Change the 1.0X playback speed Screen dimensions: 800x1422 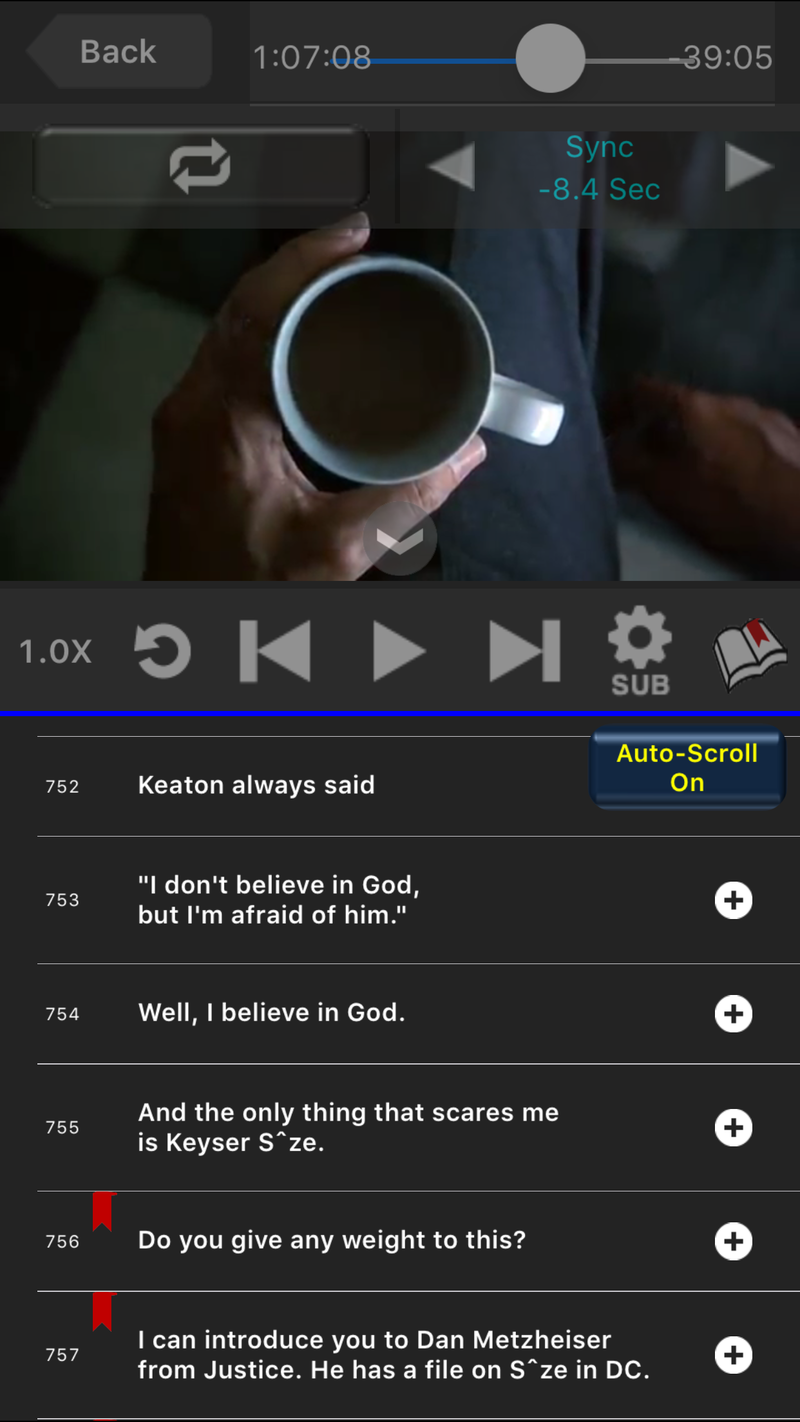pyautogui.click(x=55, y=652)
